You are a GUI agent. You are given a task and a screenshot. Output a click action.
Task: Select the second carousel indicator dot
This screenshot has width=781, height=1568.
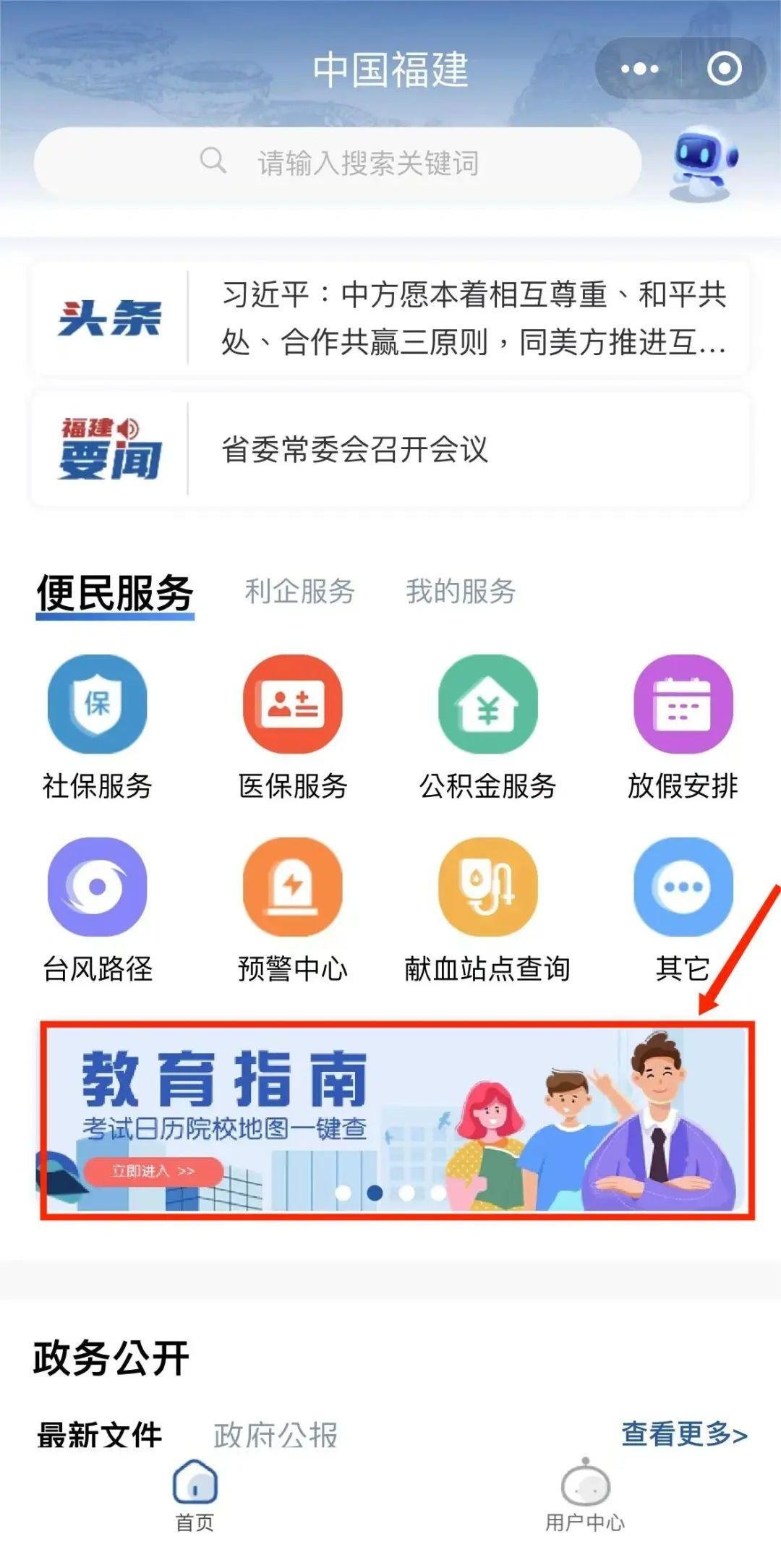point(375,1190)
